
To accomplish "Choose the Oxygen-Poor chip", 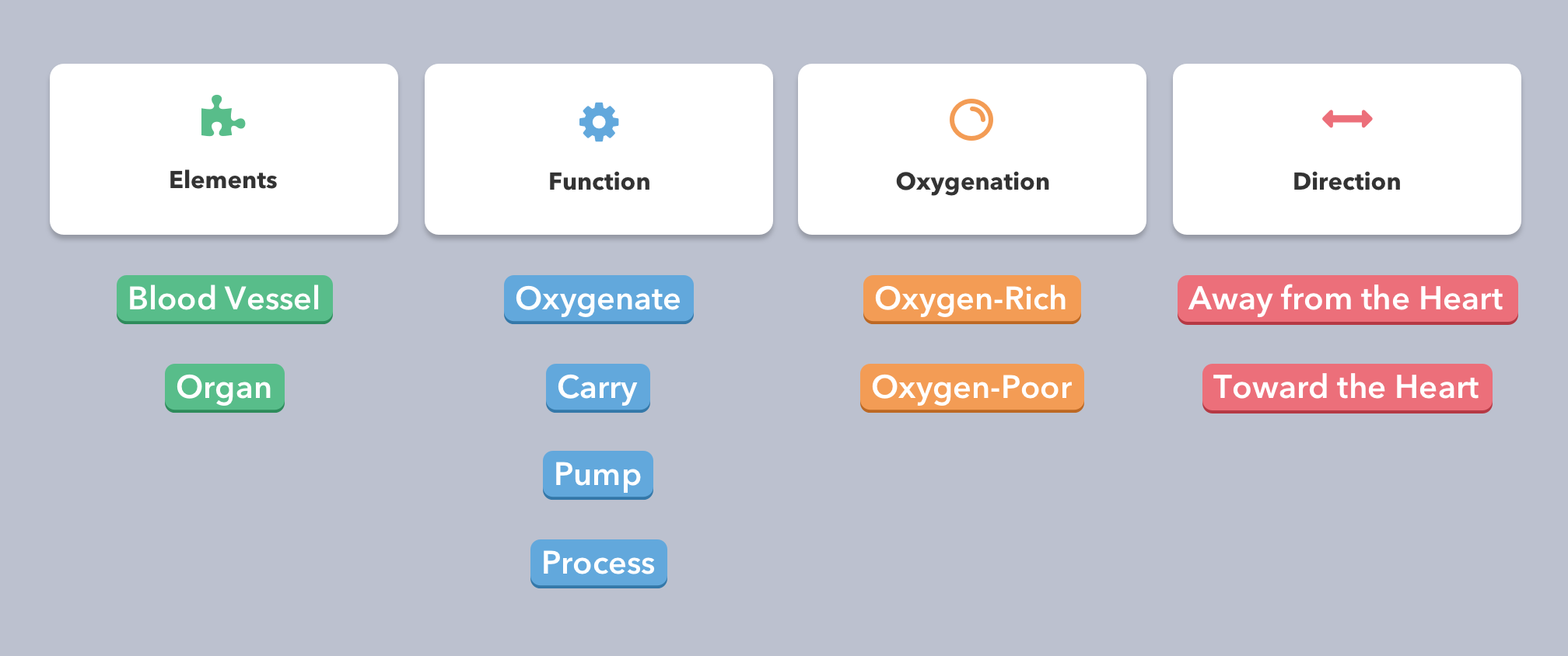I will tap(971, 387).
